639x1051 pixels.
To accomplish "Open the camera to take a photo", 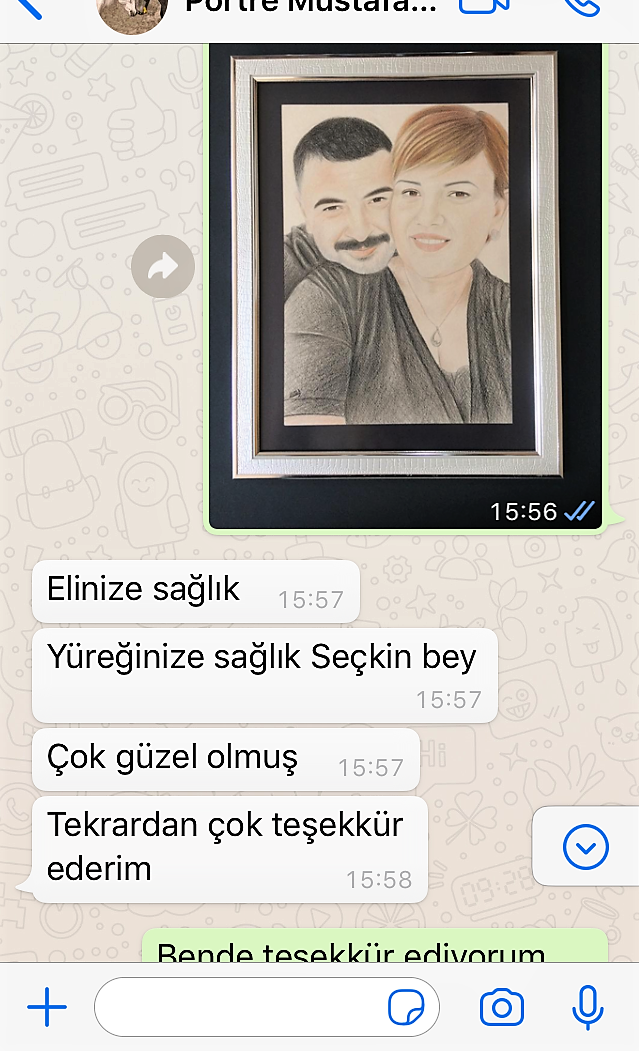I will click(502, 1007).
